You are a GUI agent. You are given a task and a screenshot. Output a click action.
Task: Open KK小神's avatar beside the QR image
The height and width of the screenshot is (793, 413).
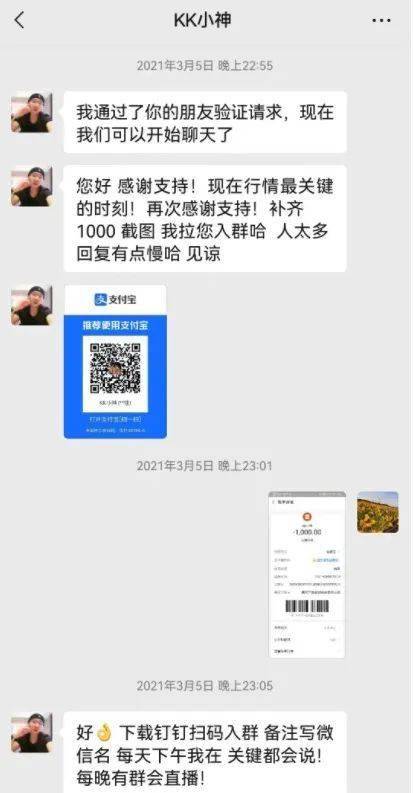click(x=32, y=304)
